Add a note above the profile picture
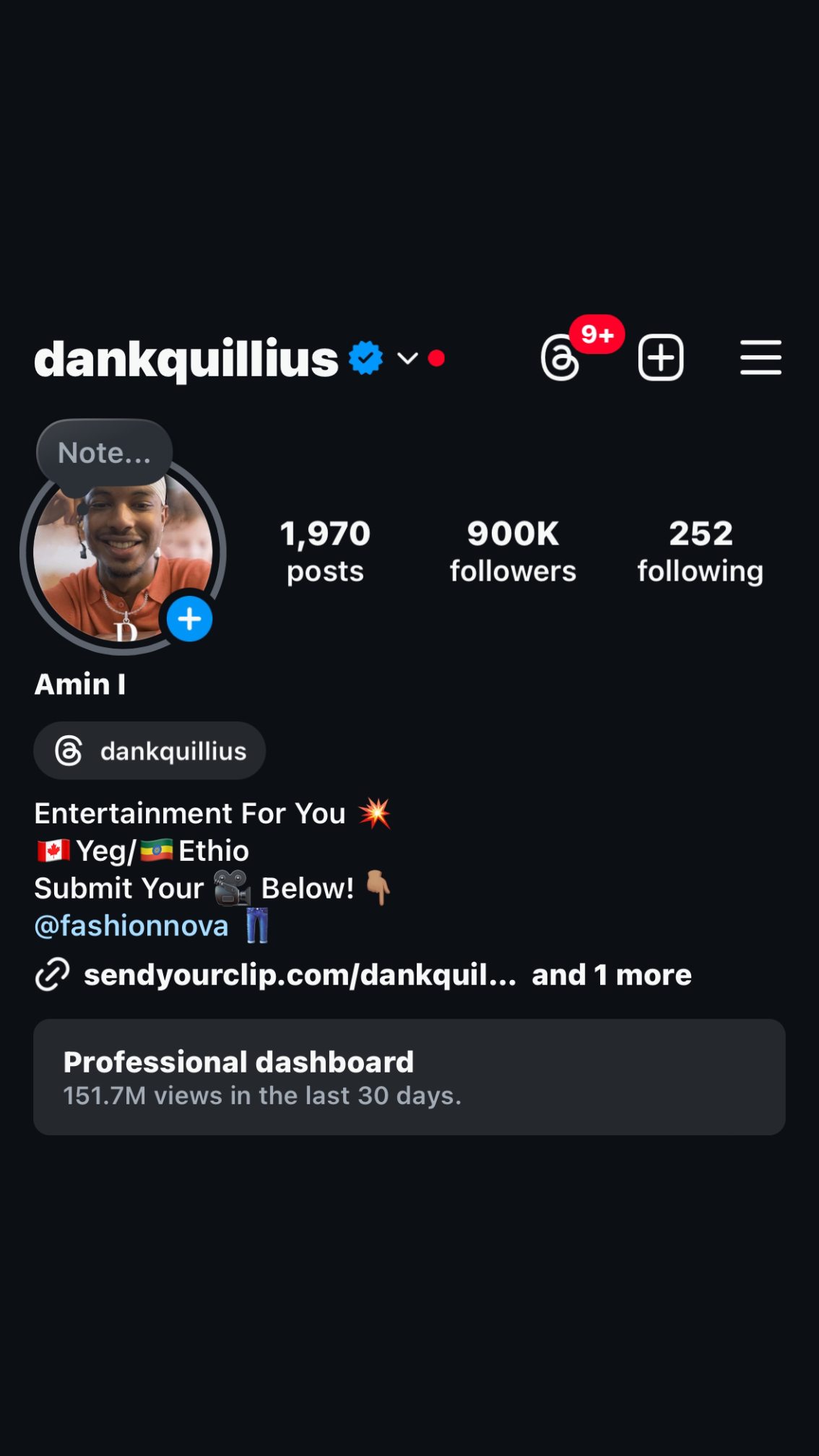 [x=105, y=454]
